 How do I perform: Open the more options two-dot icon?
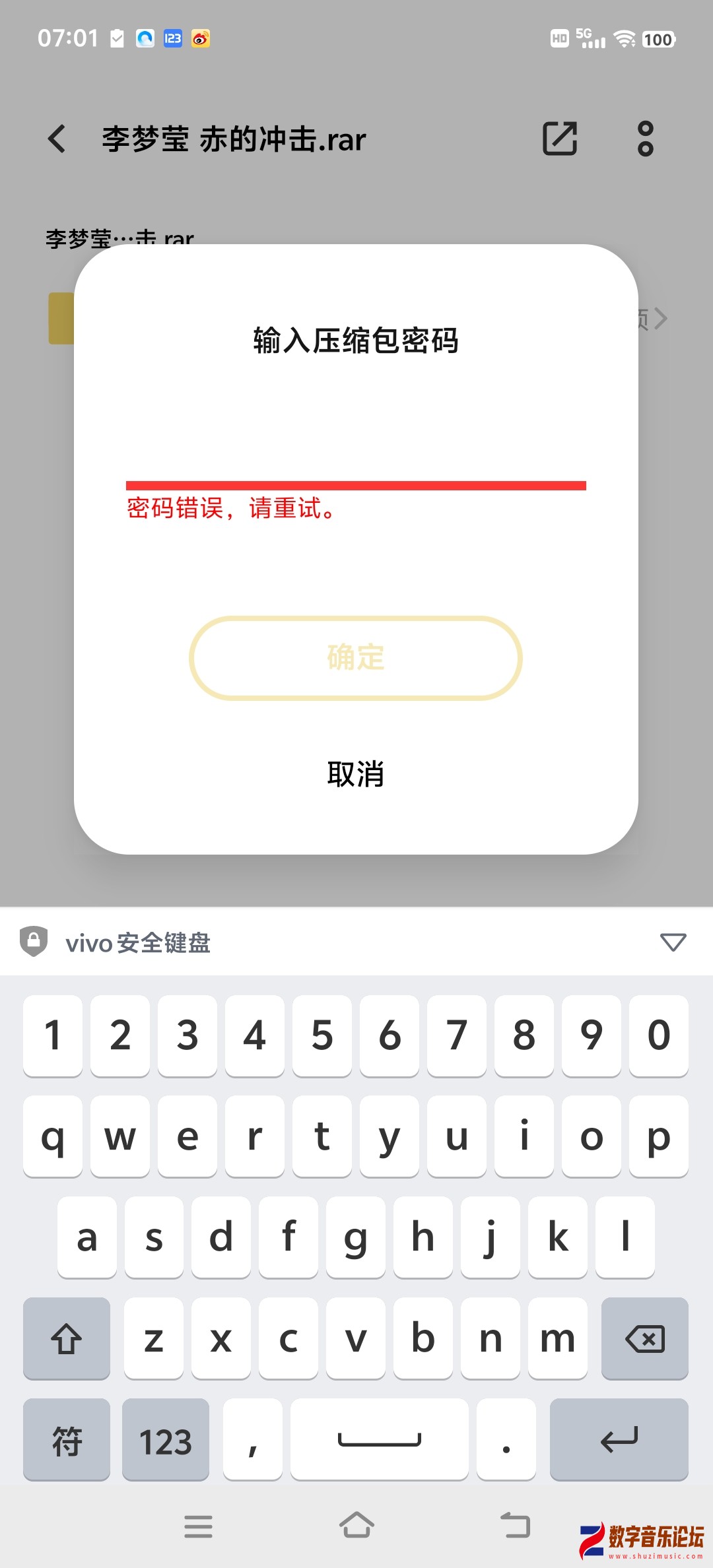[644, 139]
